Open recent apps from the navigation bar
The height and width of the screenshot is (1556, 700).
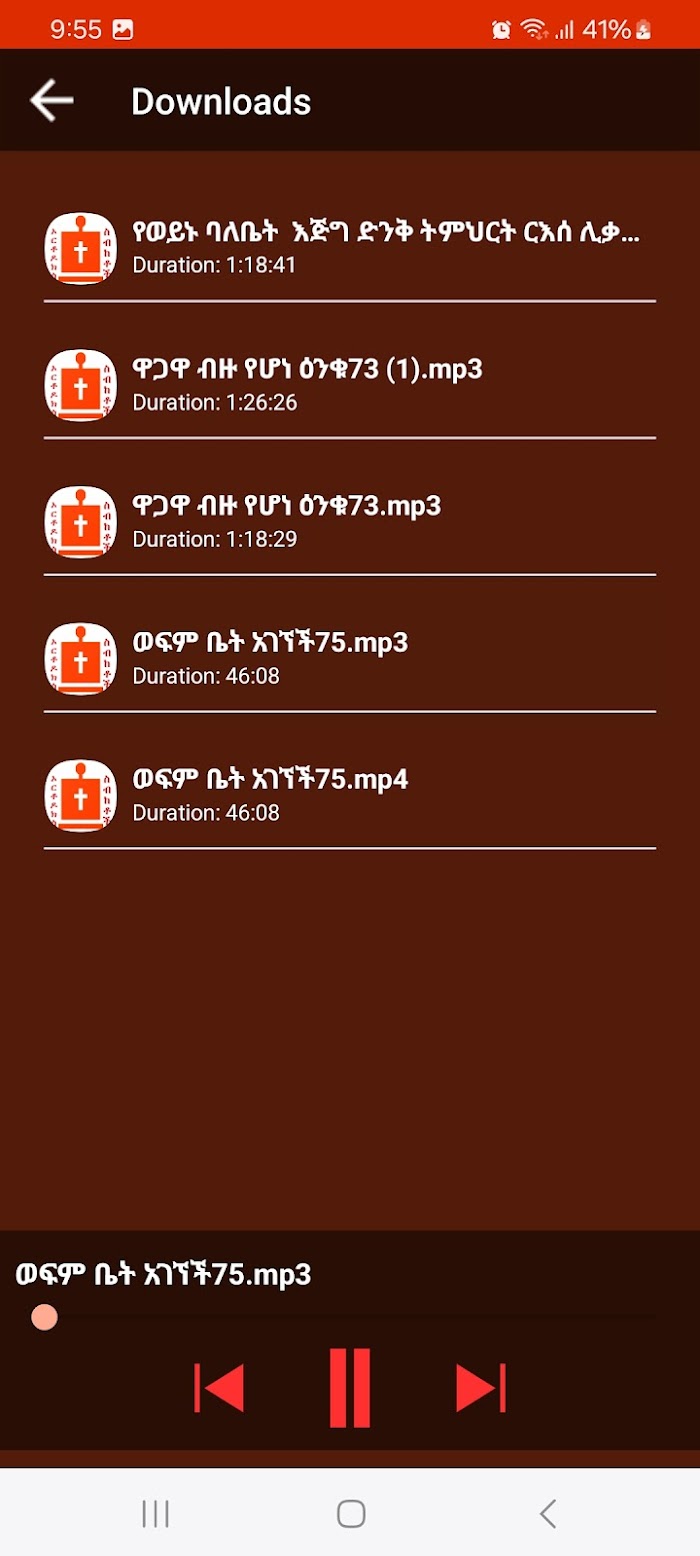[156, 1514]
